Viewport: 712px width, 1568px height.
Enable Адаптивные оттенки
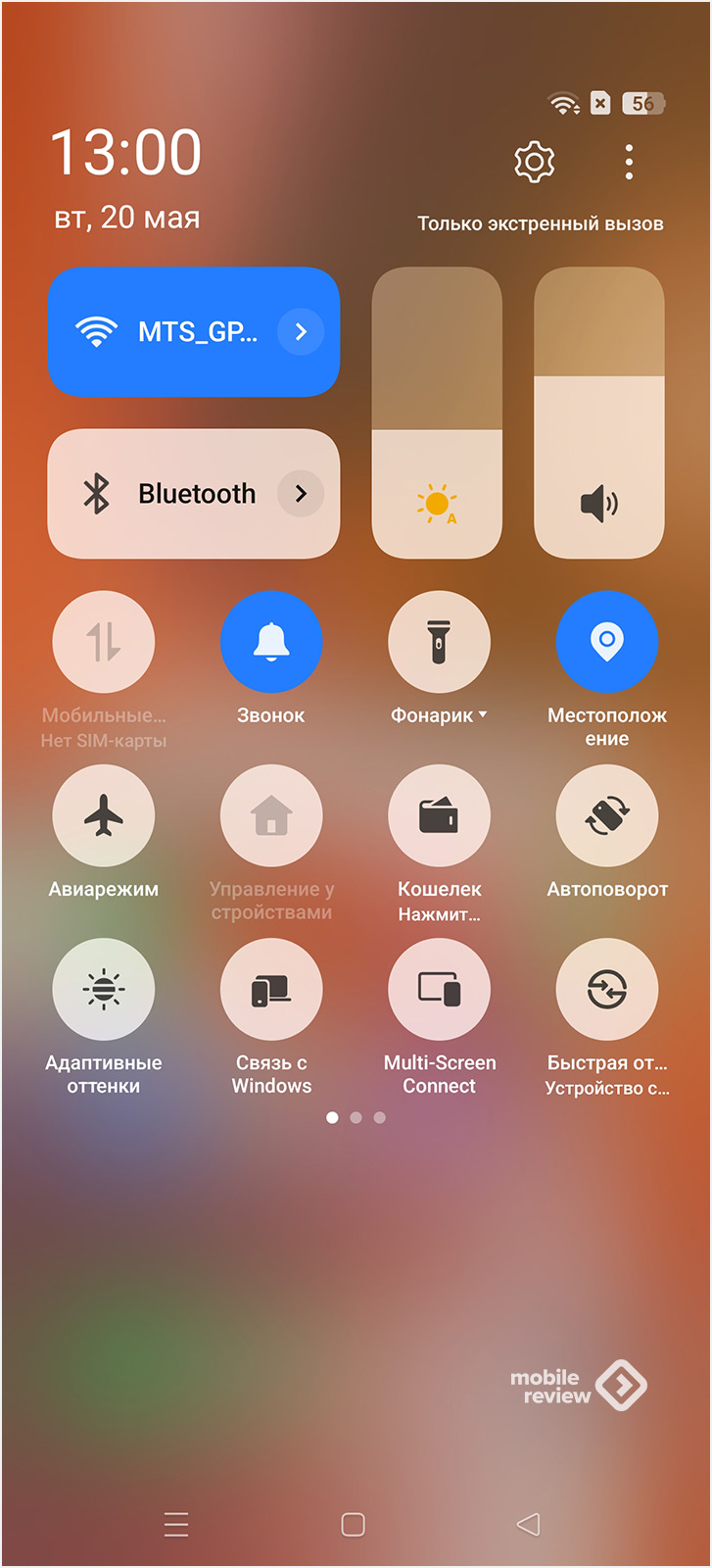pos(104,989)
